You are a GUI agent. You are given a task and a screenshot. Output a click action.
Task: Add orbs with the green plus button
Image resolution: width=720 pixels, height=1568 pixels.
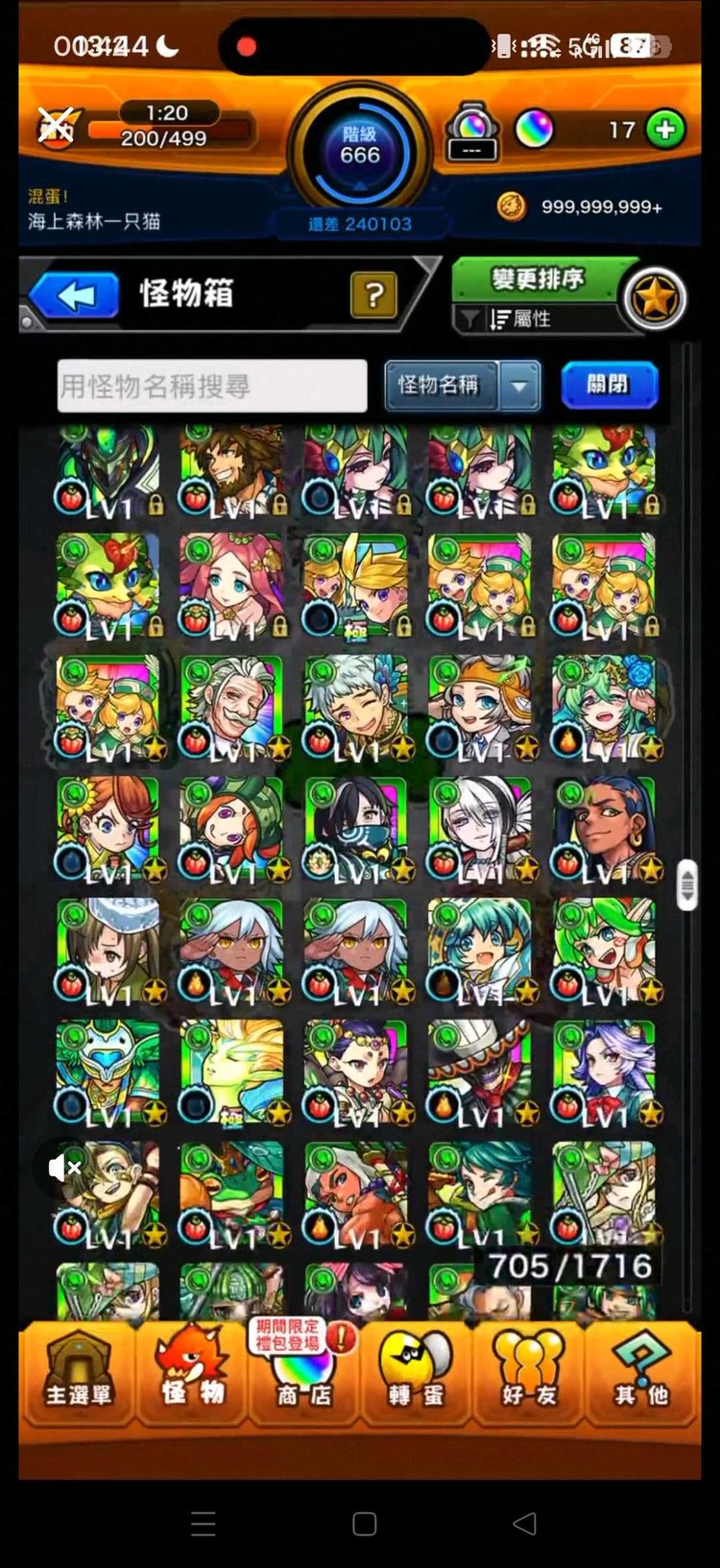(x=664, y=129)
